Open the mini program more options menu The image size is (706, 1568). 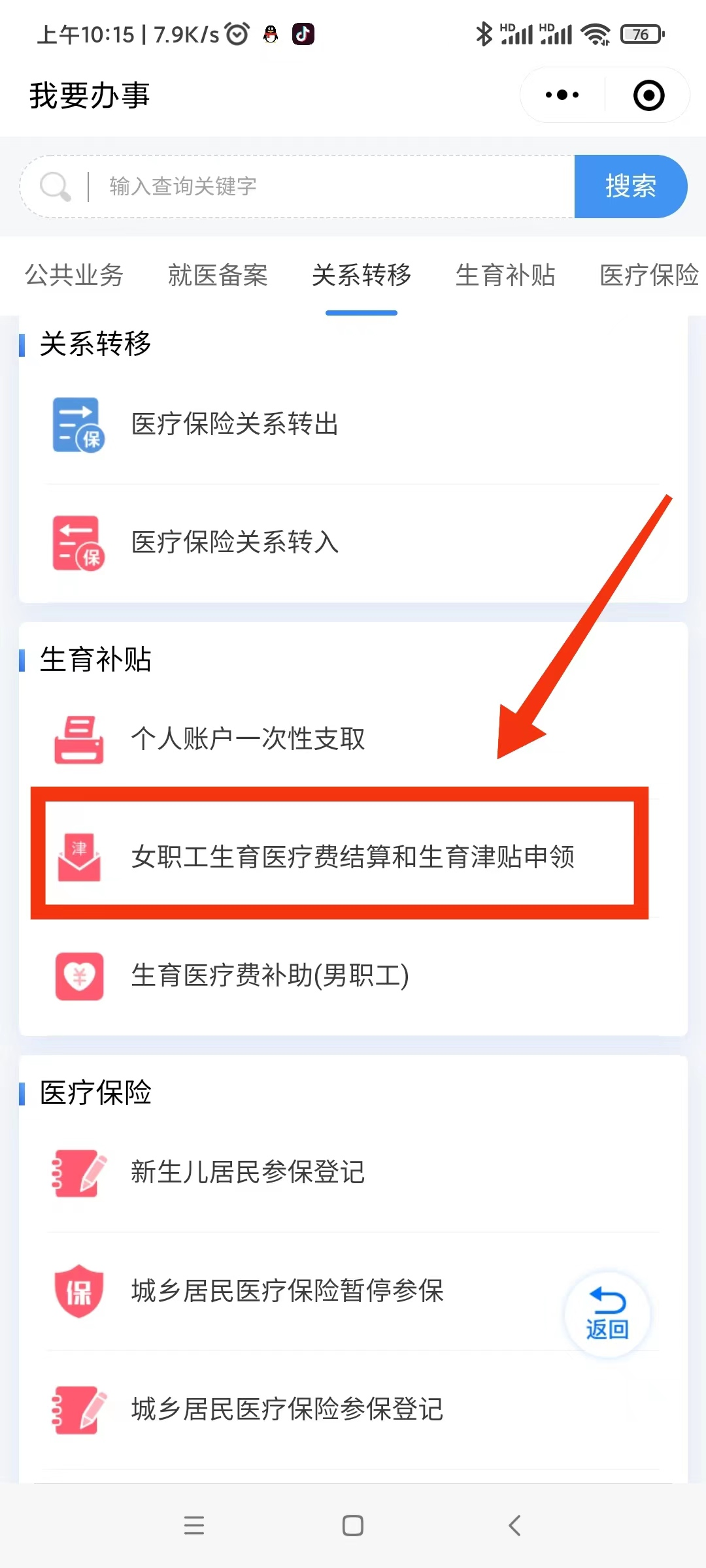coord(562,95)
